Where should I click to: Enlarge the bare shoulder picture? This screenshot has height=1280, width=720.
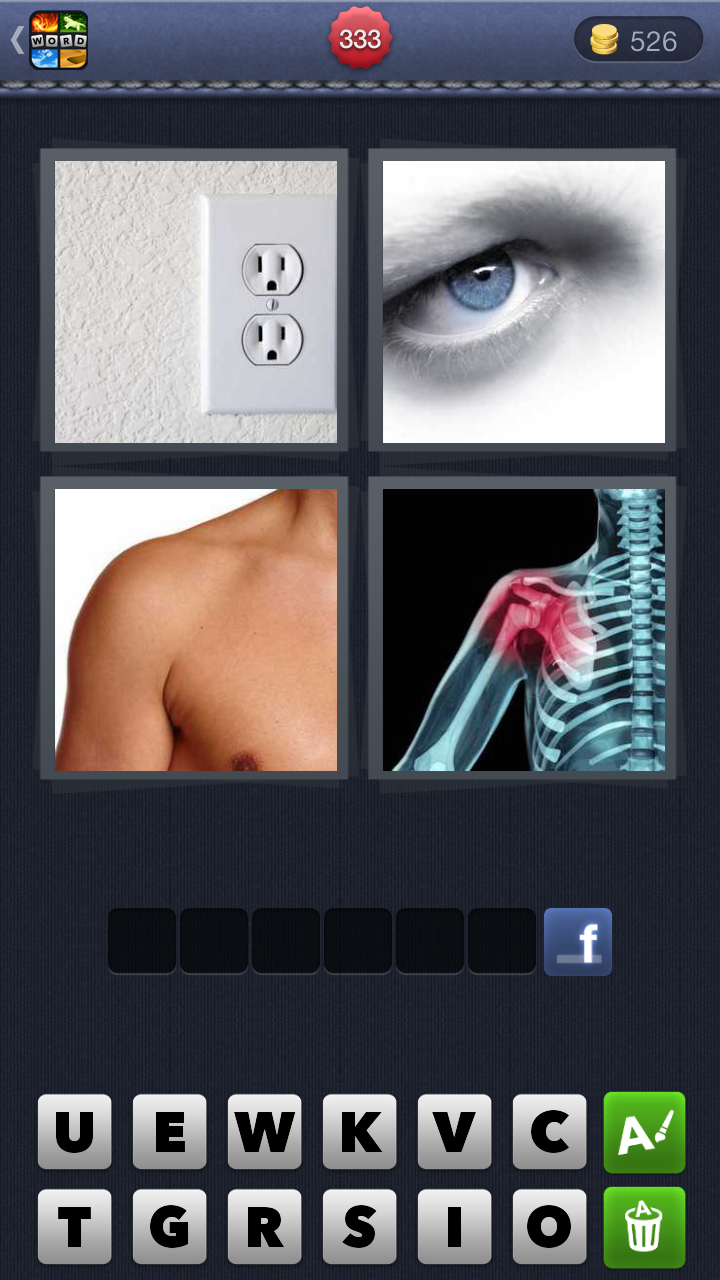(x=195, y=630)
